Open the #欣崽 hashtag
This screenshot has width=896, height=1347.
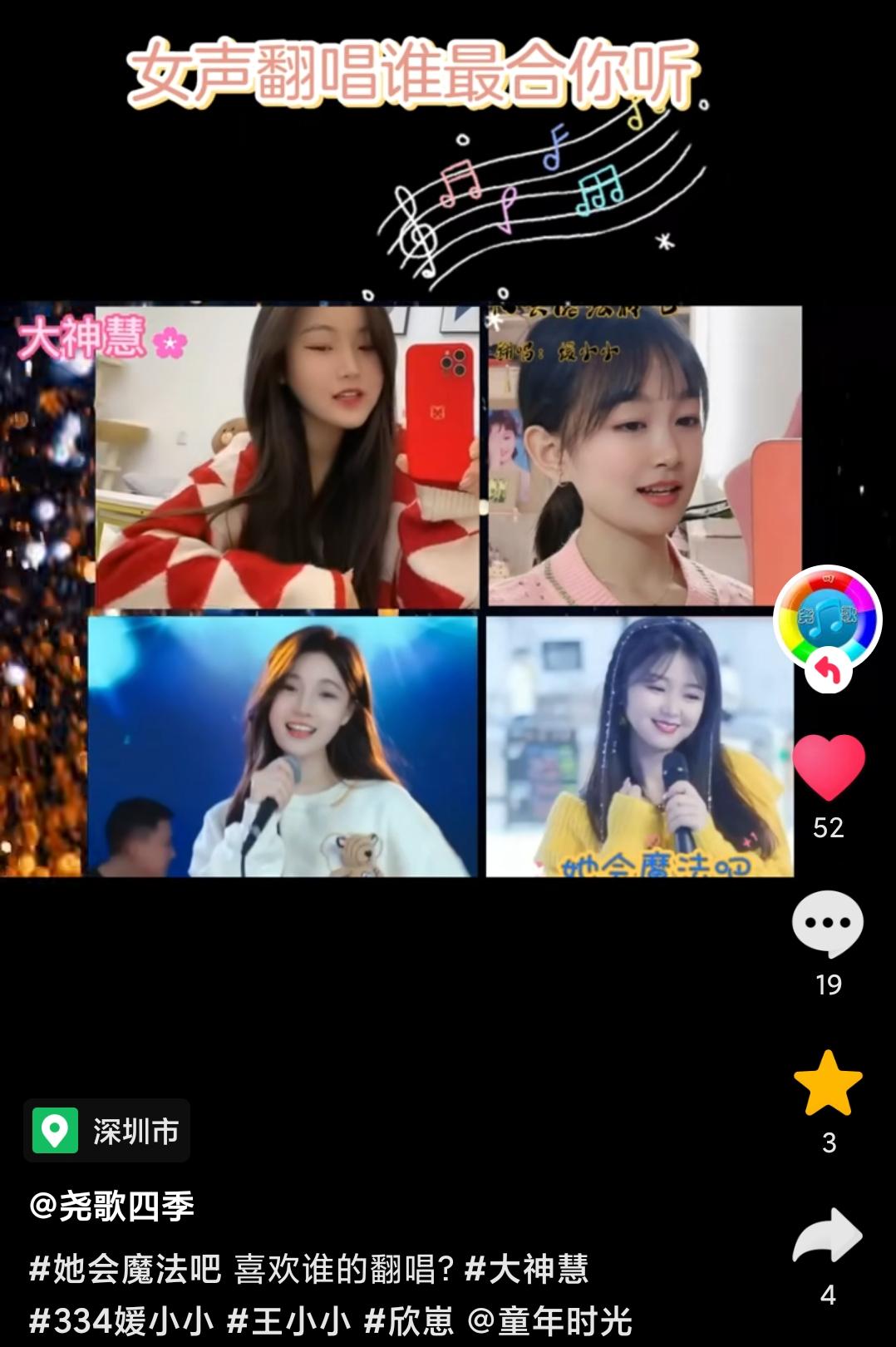click(410, 1320)
